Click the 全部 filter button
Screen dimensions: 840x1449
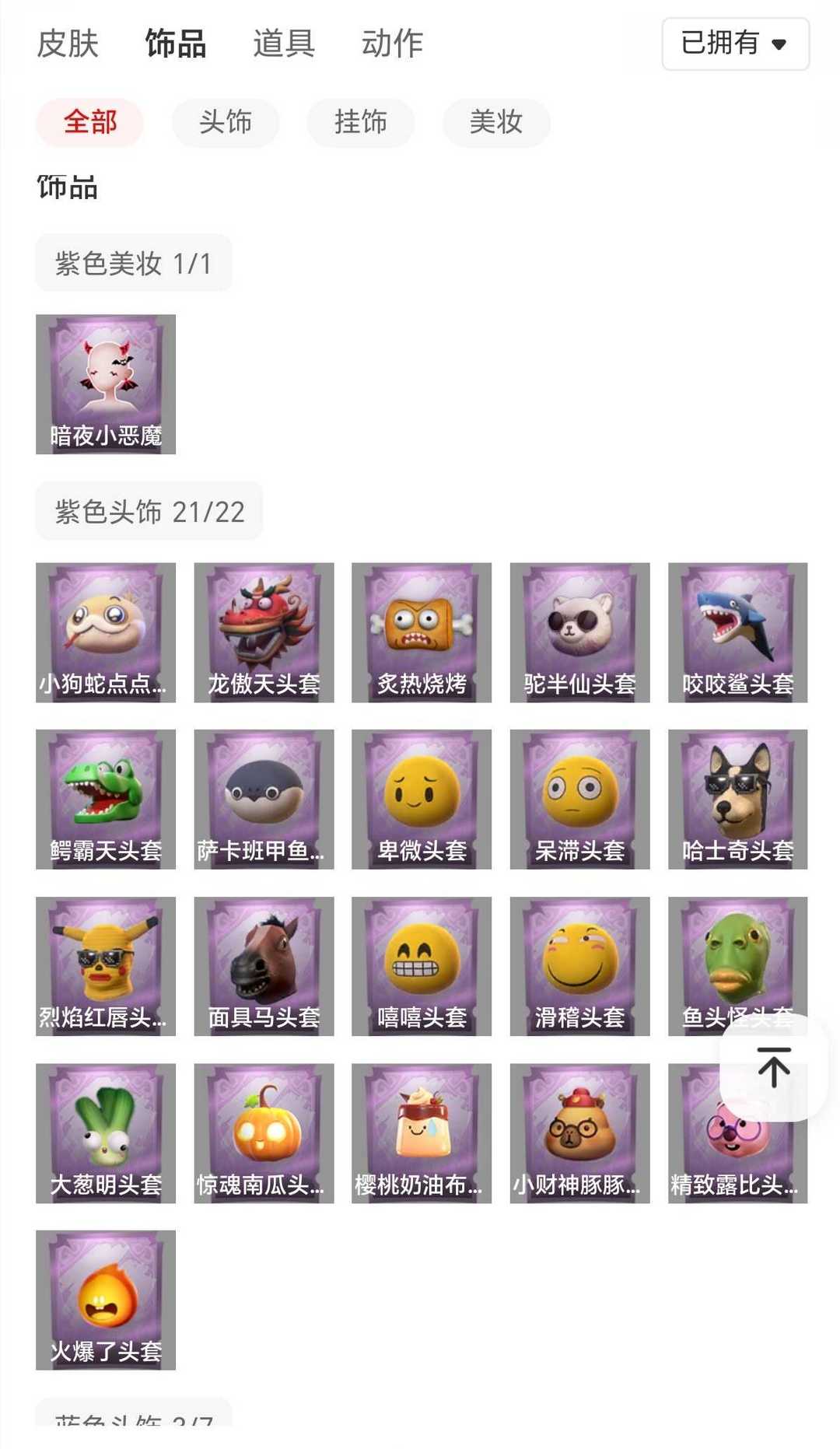coord(89,123)
